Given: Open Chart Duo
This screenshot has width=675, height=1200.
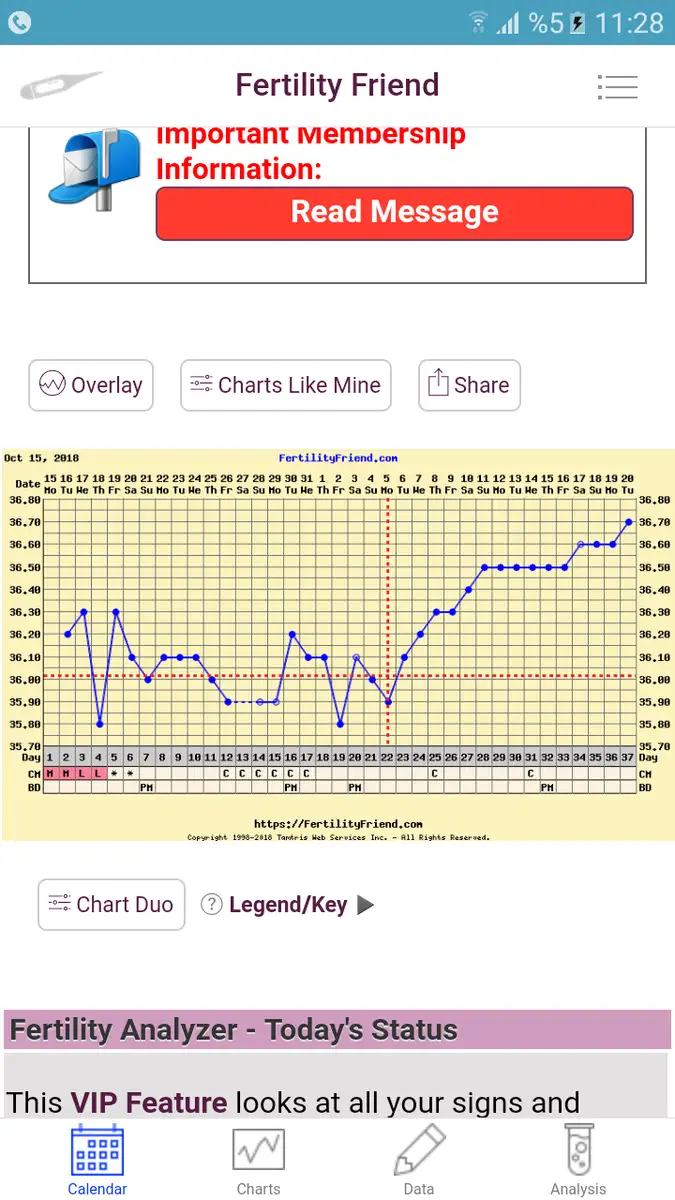Looking at the screenshot, I should (x=111, y=904).
